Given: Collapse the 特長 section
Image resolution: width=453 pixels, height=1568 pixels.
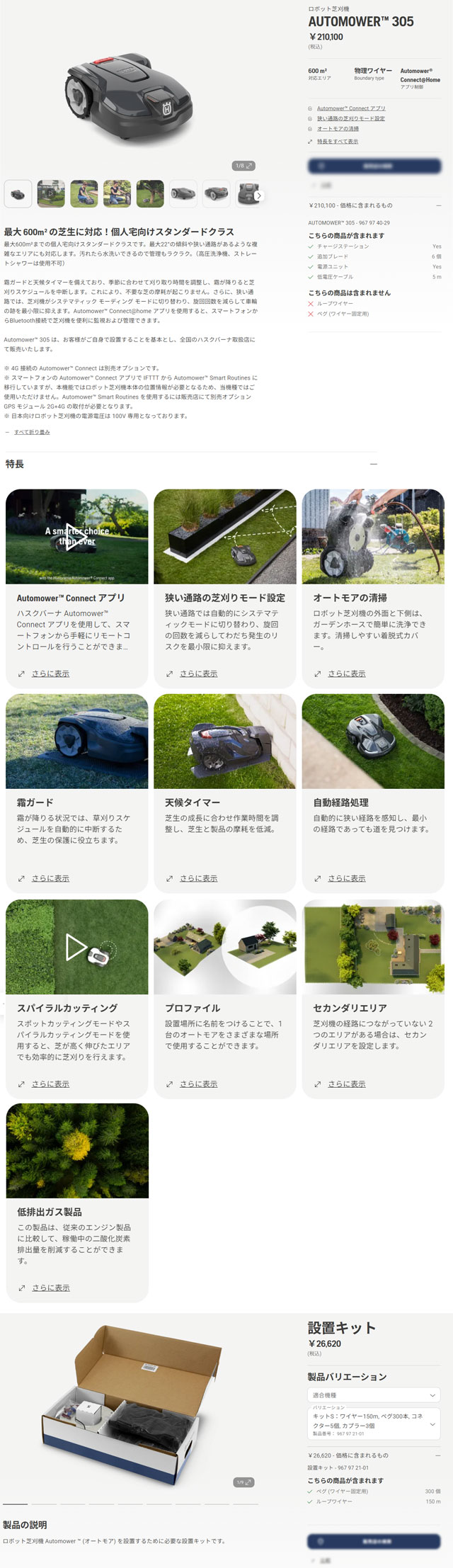Looking at the screenshot, I should point(373,465).
